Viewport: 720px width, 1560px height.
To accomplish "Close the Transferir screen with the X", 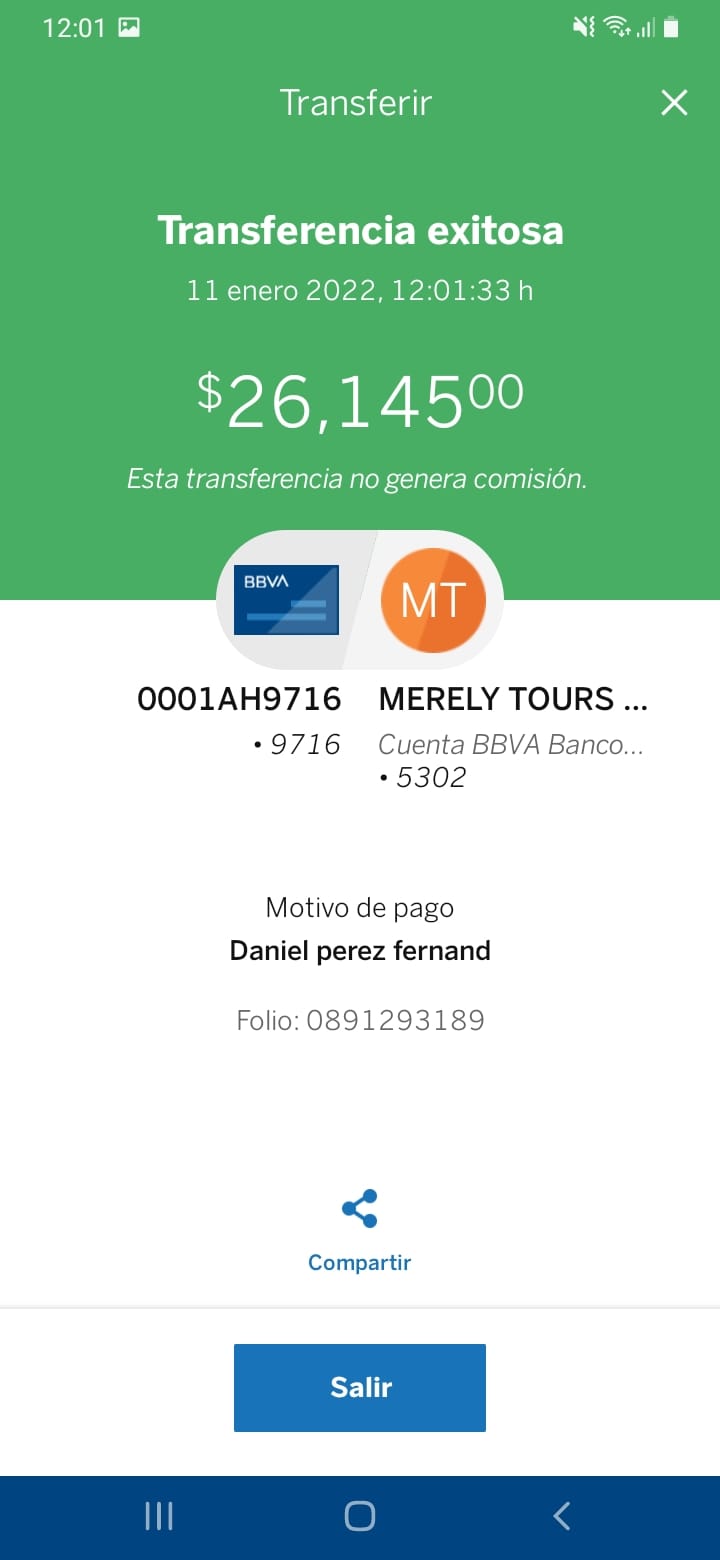I will (x=674, y=102).
